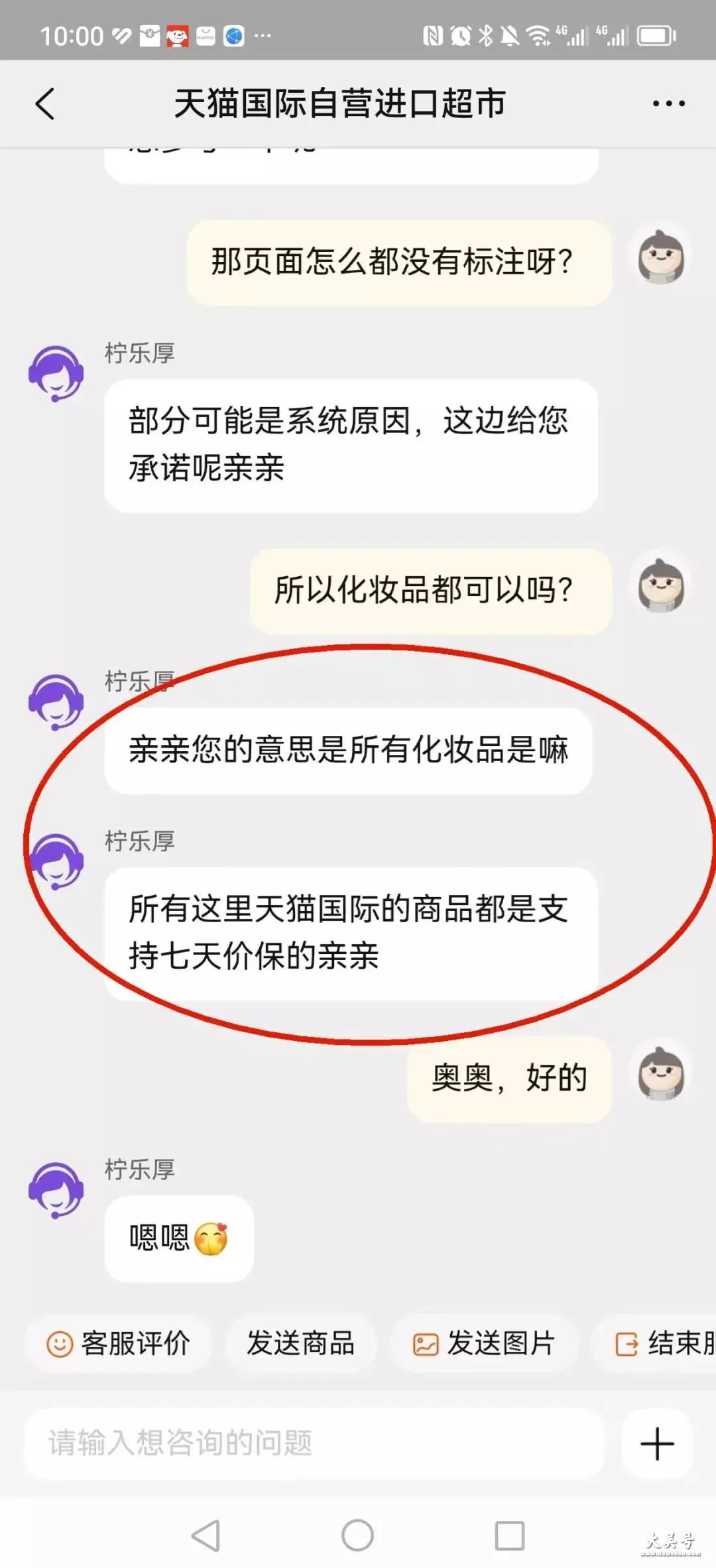Choose the 发送图片 chip
Image resolution: width=716 pixels, height=1568 pixels.
484,1344
